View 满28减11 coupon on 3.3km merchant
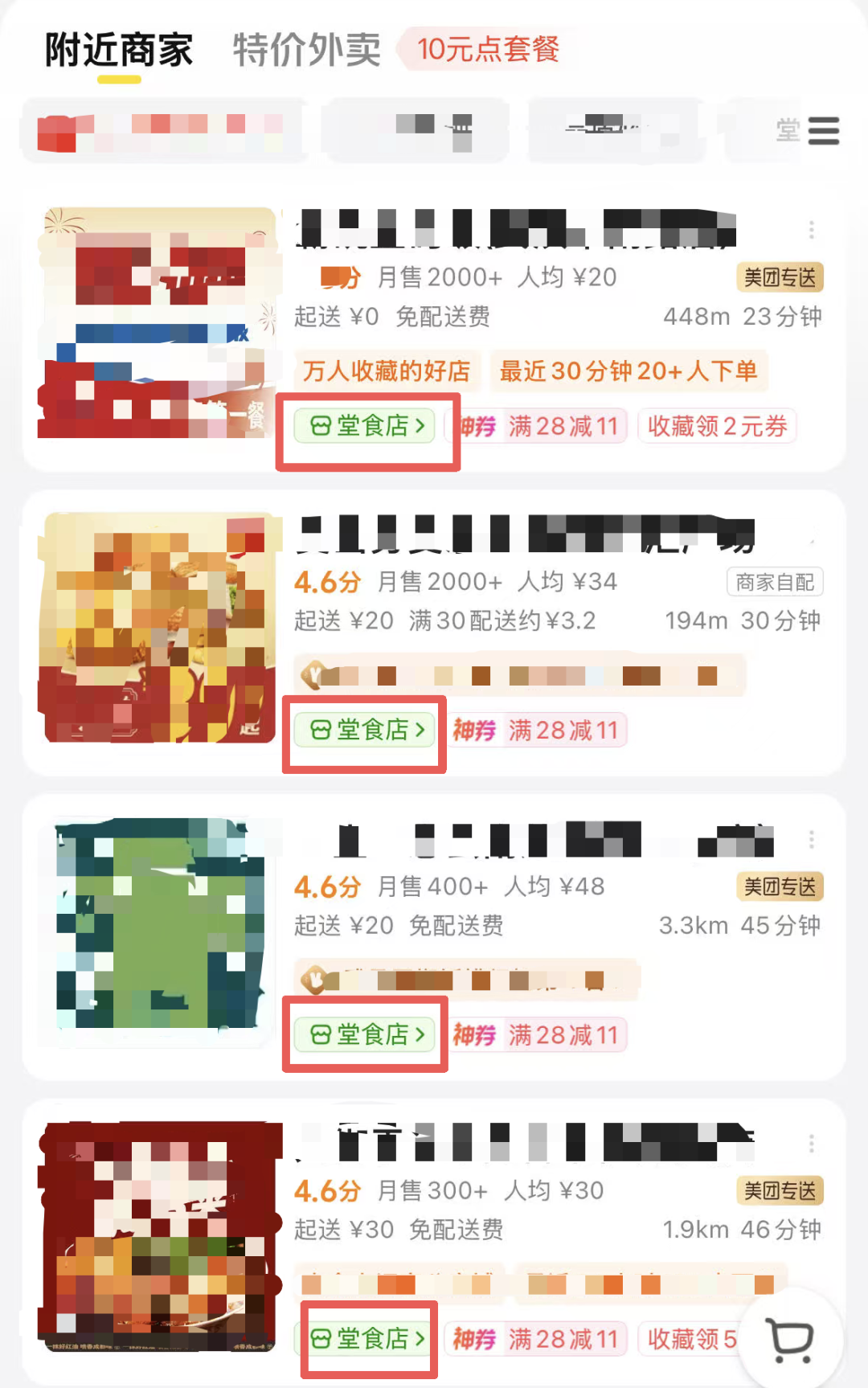The width and height of the screenshot is (868, 1388). [x=536, y=1034]
